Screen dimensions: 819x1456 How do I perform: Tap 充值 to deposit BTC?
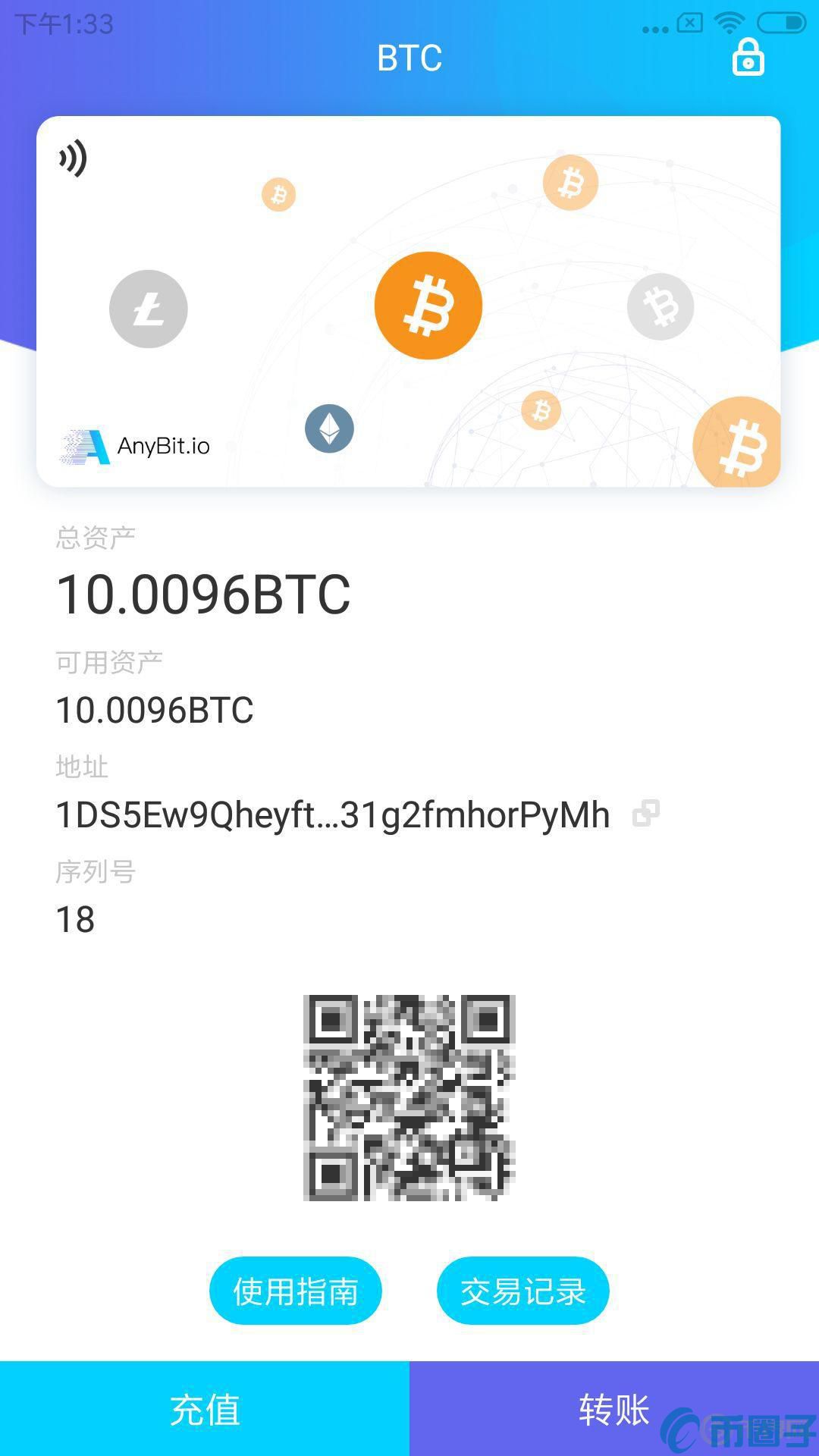[205, 1409]
